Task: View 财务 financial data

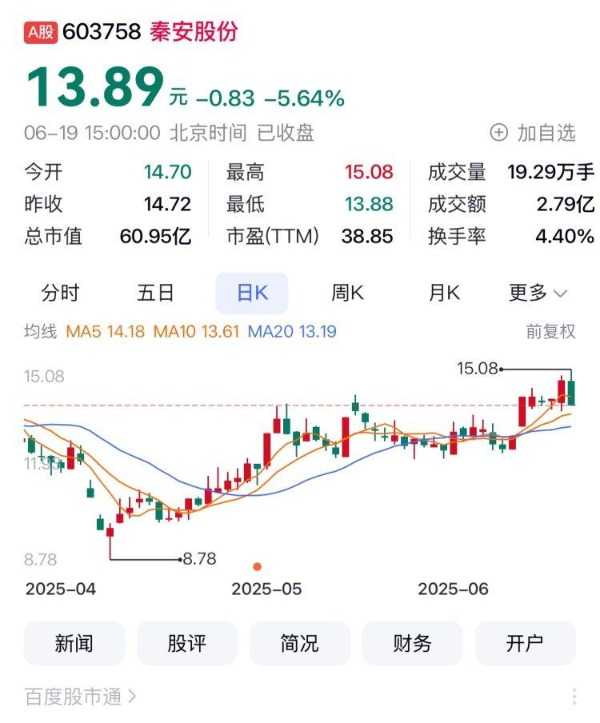Action: click(x=412, y=643)
